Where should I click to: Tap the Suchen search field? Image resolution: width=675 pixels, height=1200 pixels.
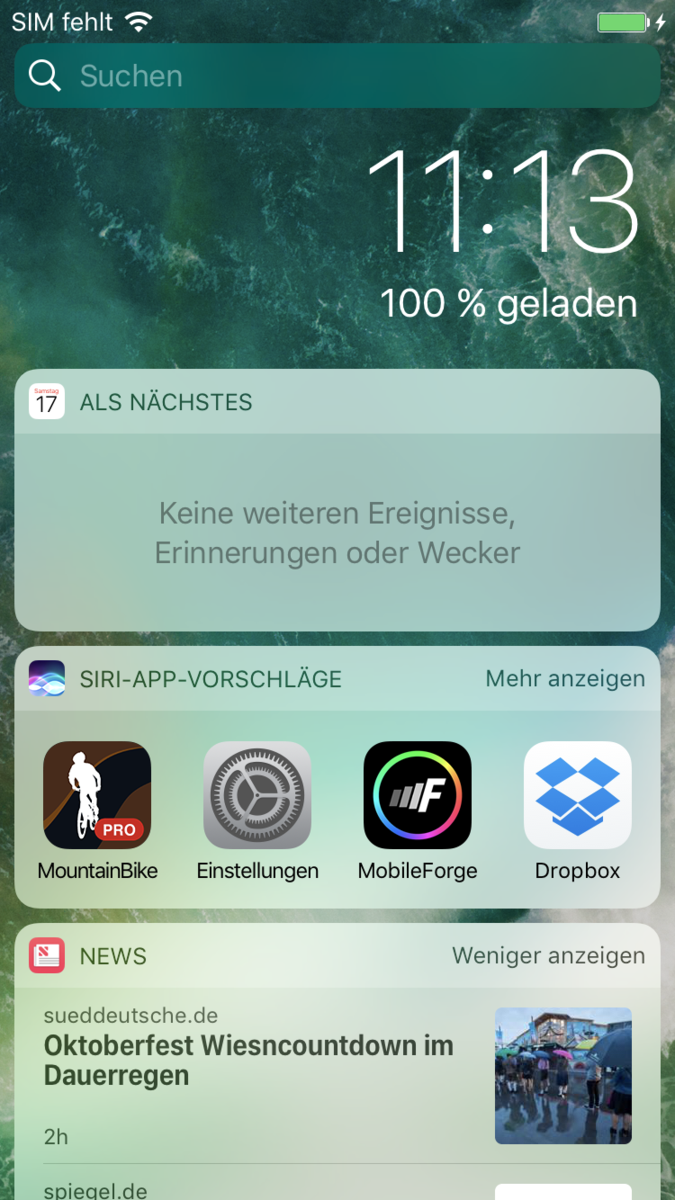[x=336, y=76]
